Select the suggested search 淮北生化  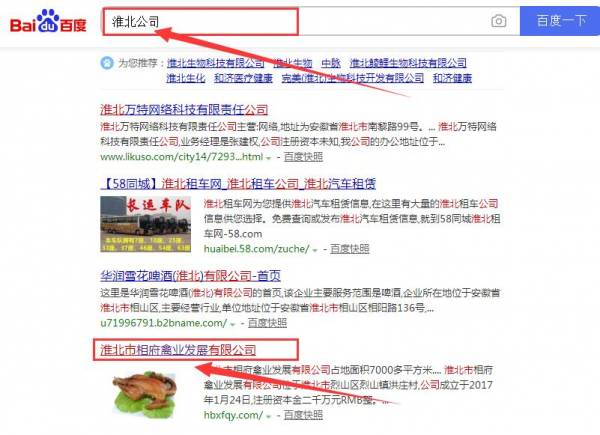186,77
